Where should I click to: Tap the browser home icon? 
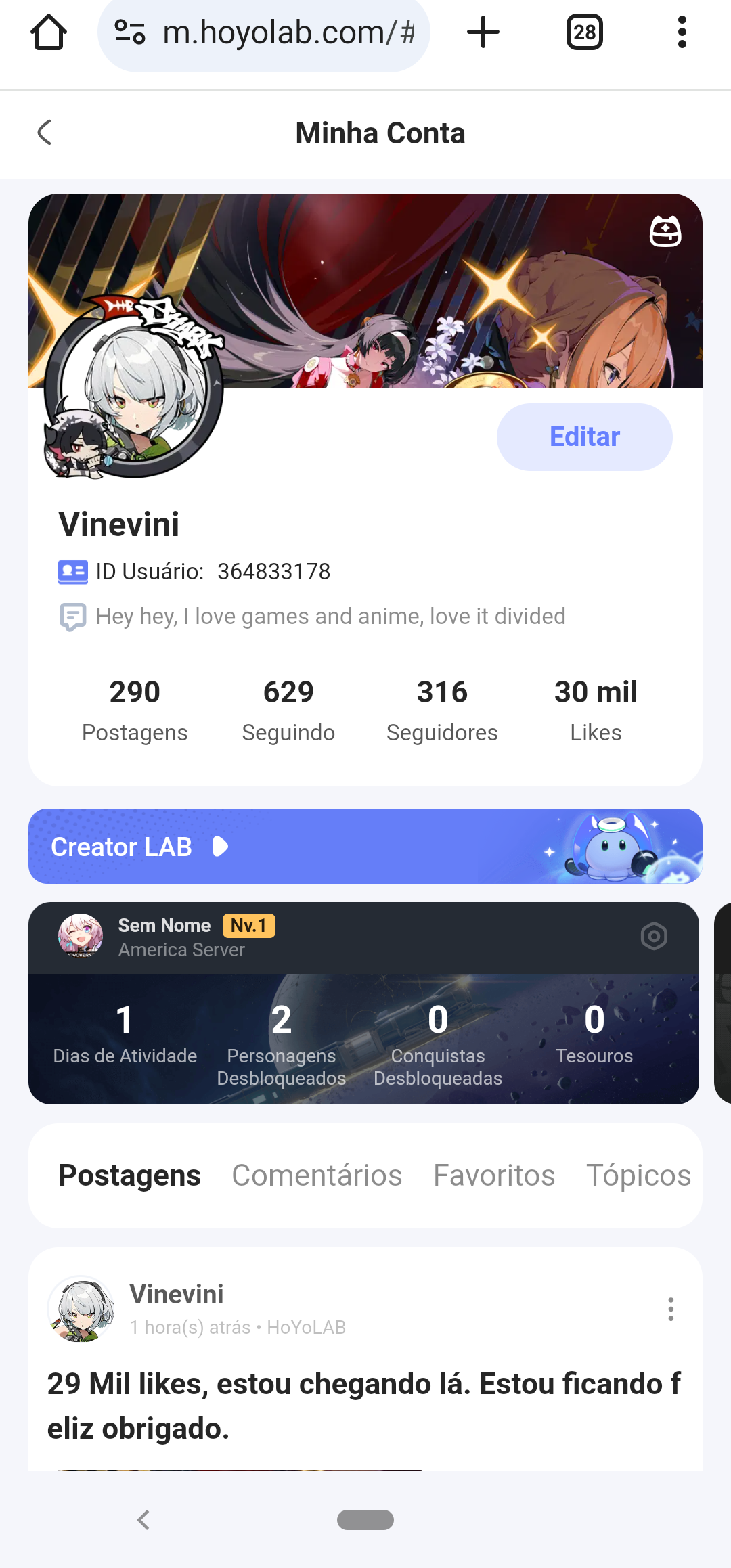point(49,32)
